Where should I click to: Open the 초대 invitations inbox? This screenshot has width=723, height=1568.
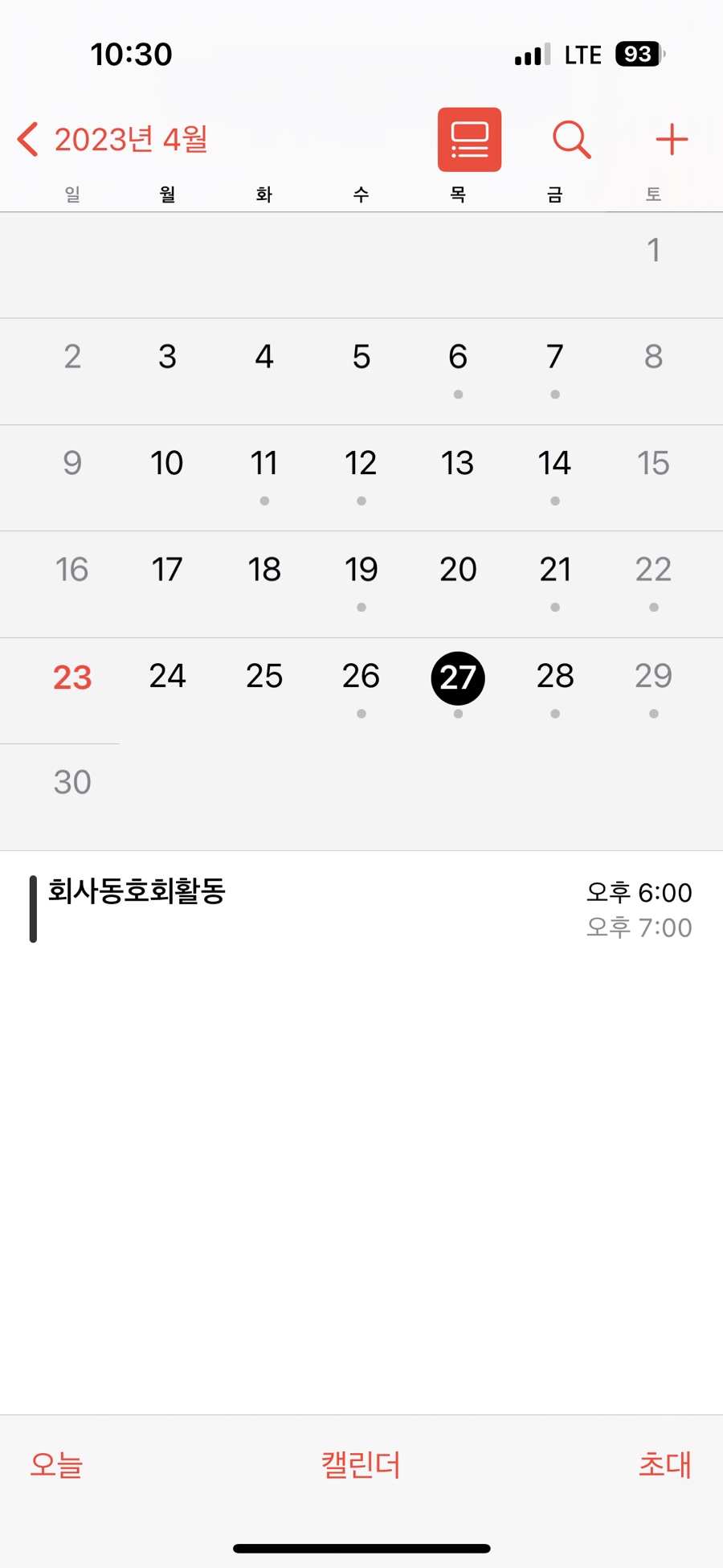point(664,1464)
